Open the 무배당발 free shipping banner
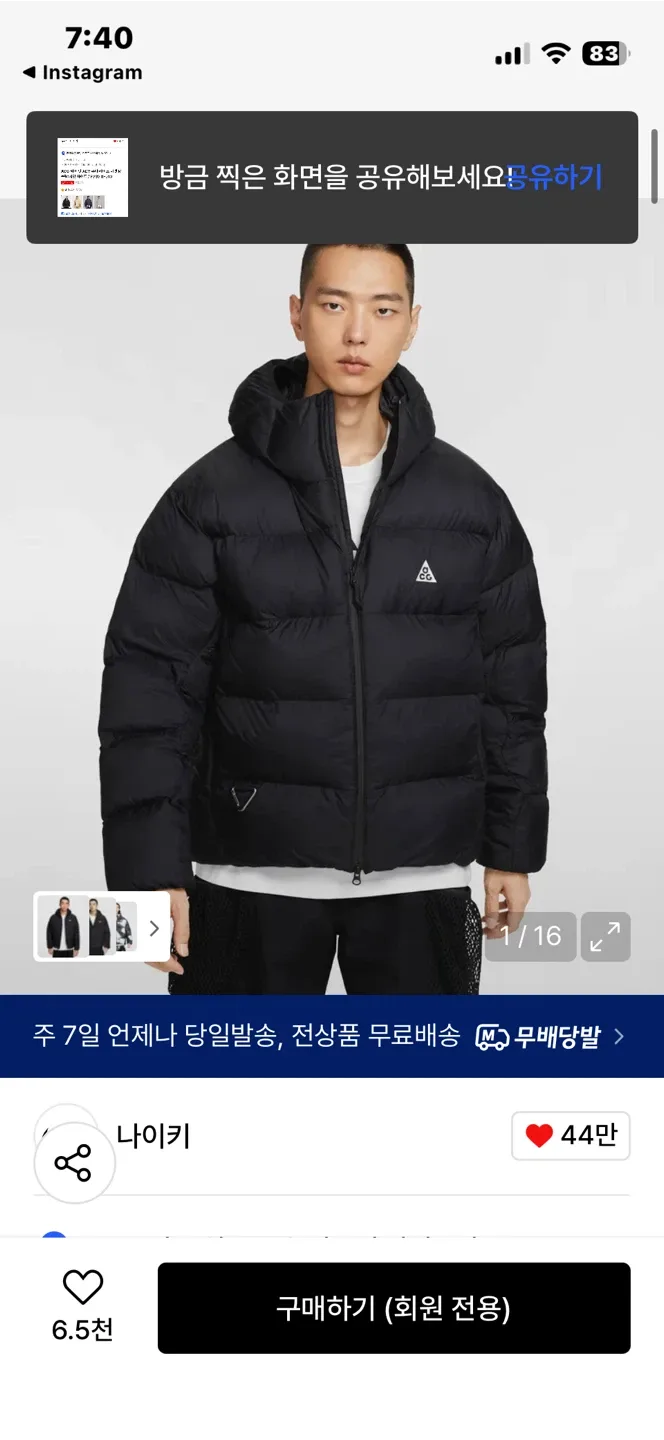The height and width of the screenshot is (1440, 664). (331, 1036)
